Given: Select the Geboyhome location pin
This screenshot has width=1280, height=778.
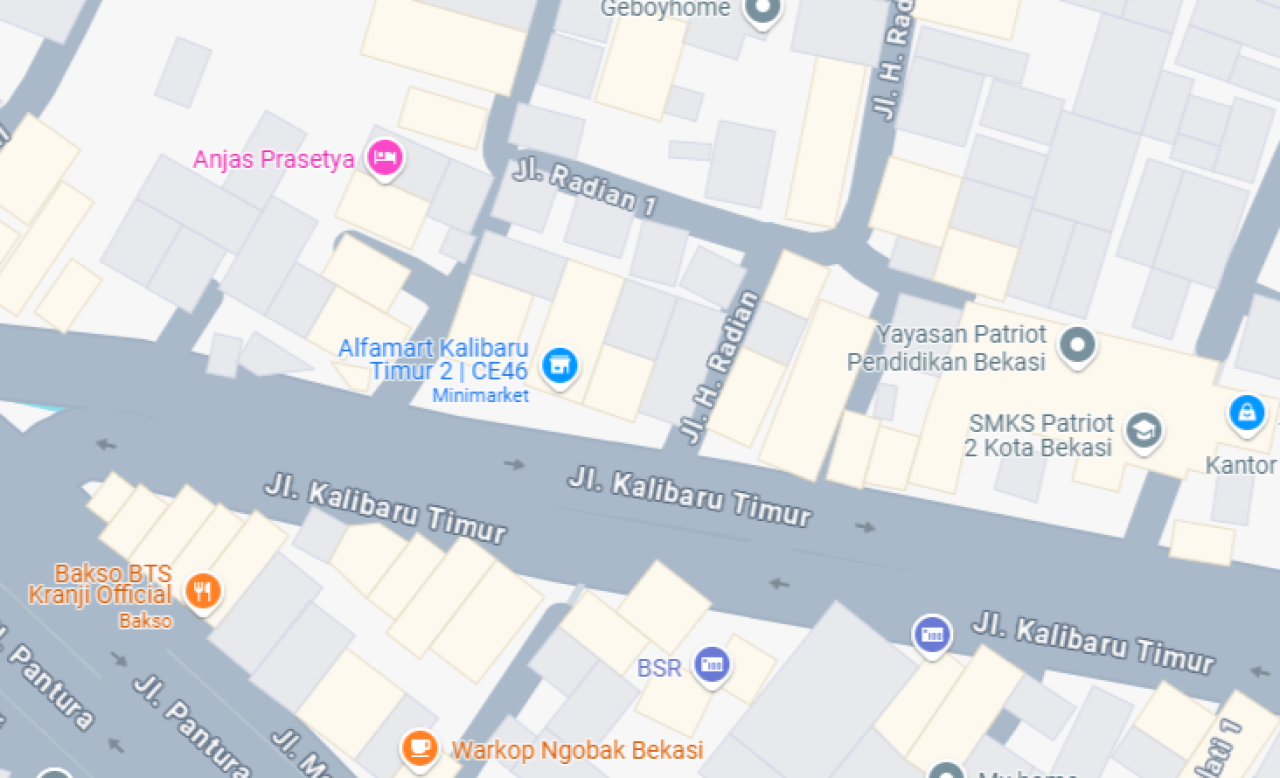Looking at the screenshot, I should [763, 10].
